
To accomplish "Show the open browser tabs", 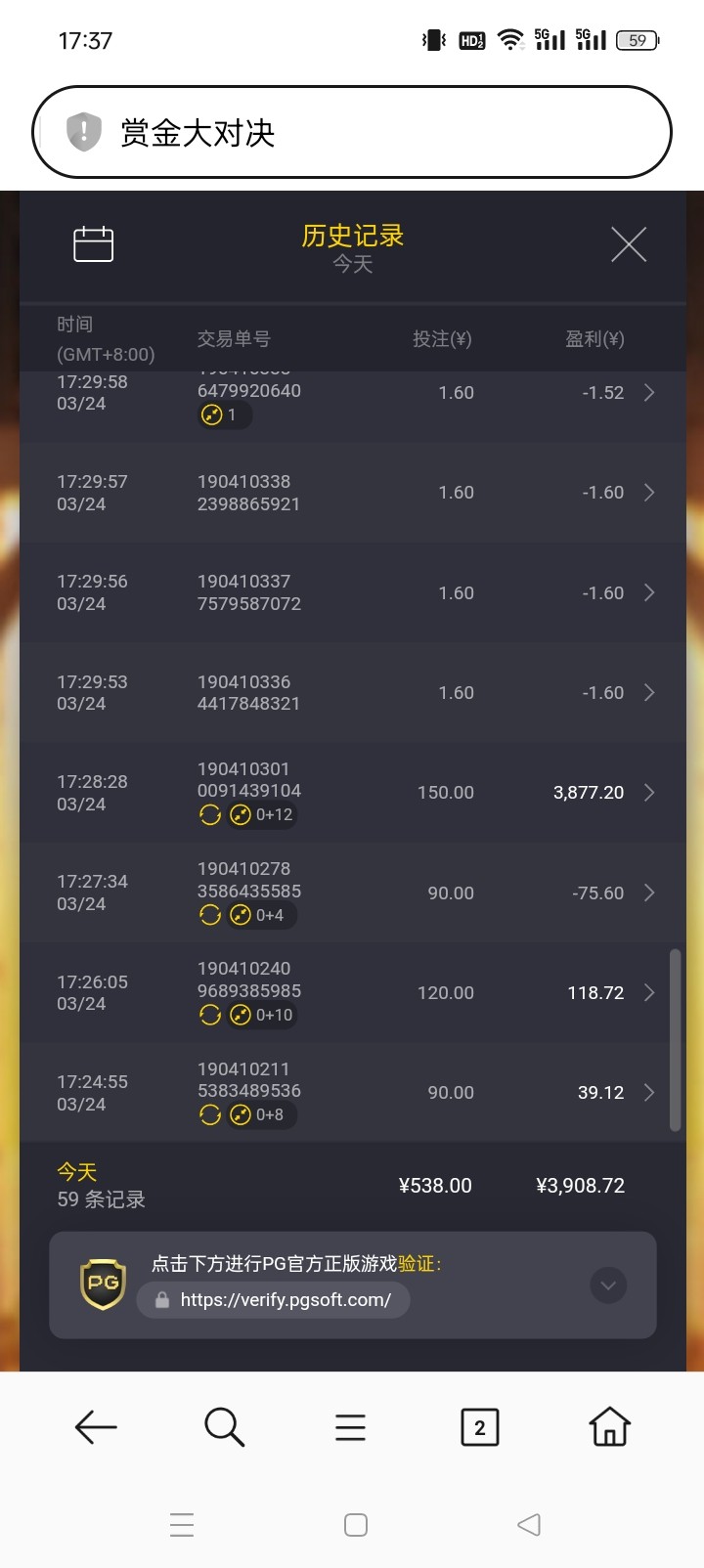I will coord(479,1427).
